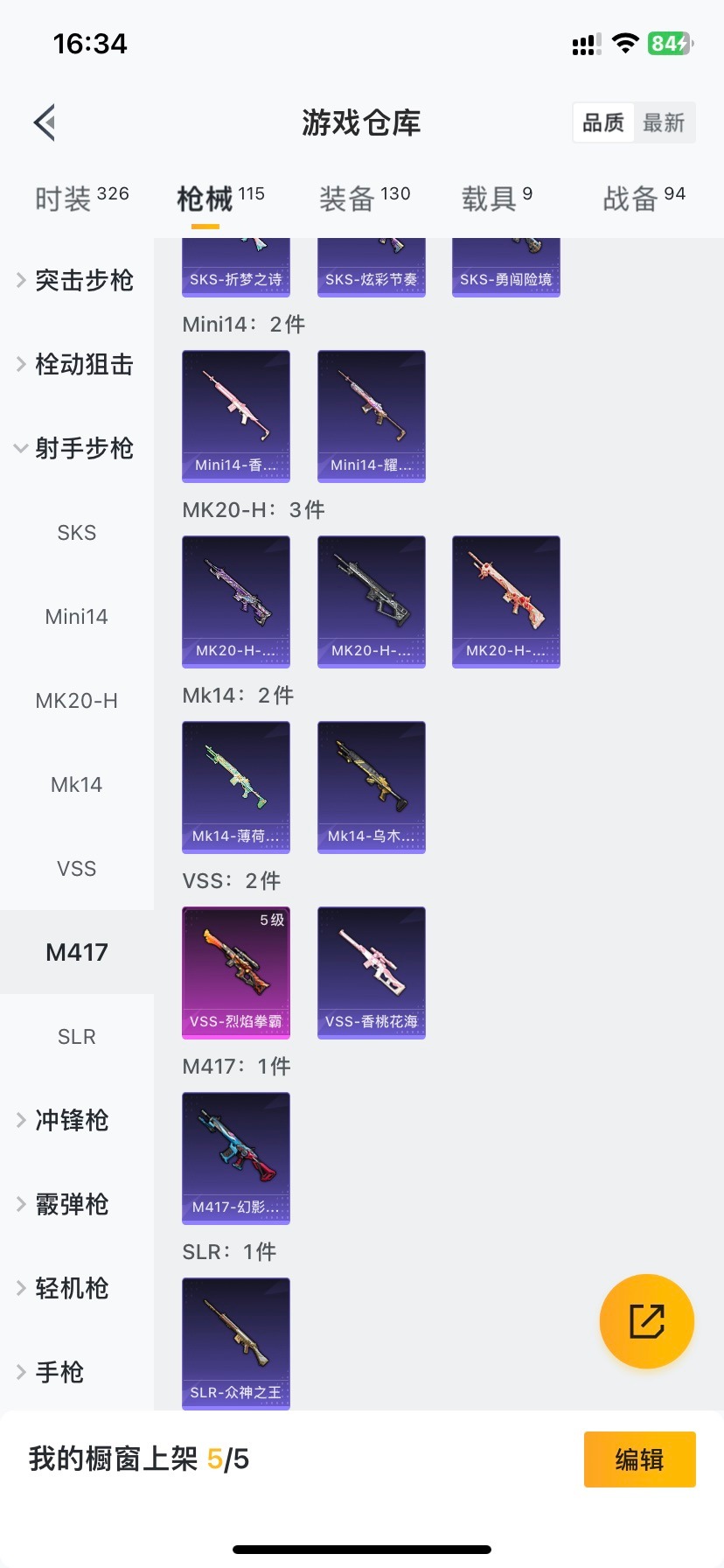Open the 战备 tab
724x1568 pixels.
(x=644, y=199)
